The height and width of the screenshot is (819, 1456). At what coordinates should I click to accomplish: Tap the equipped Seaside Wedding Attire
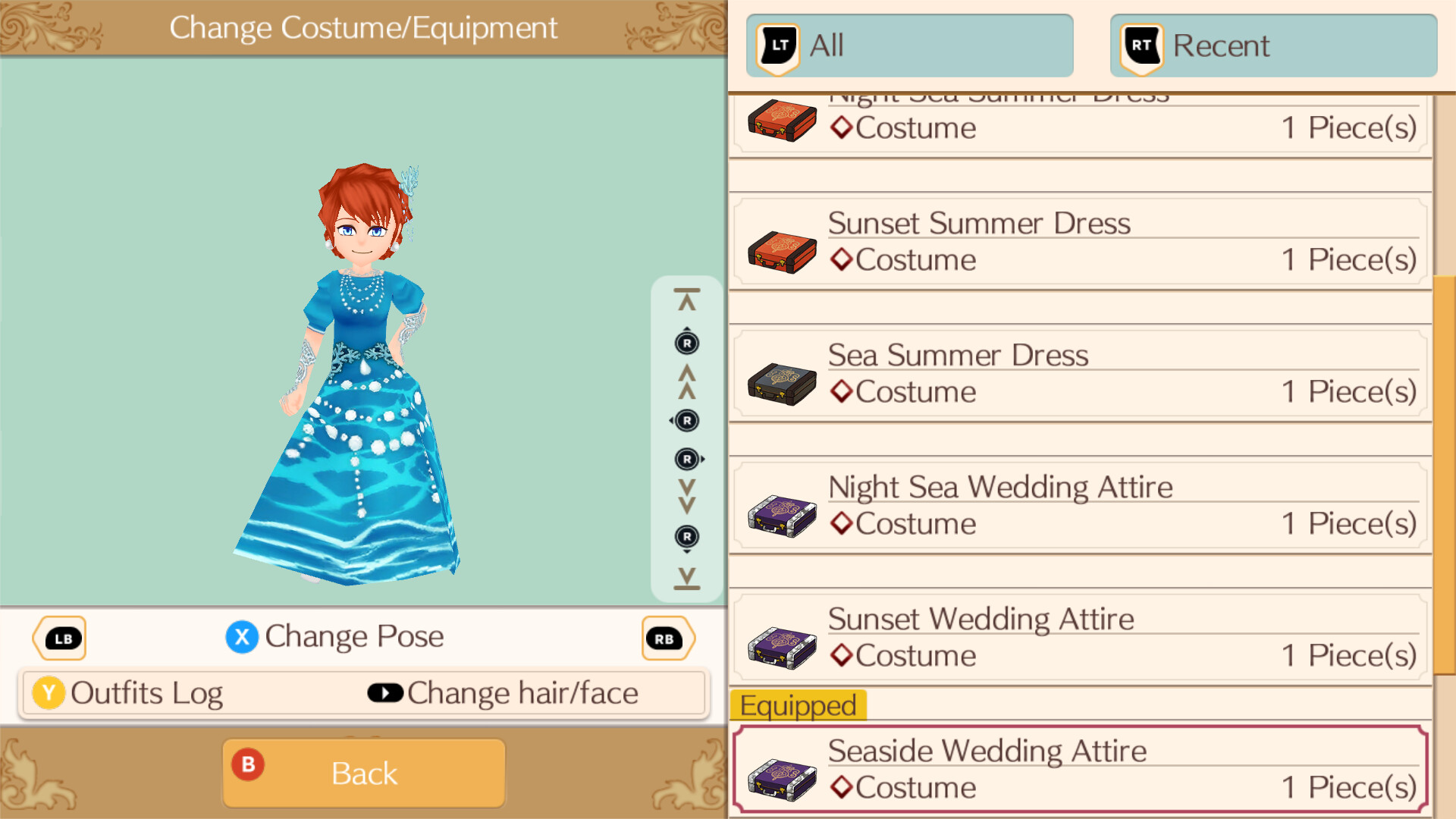click(x=1080, y=770)
